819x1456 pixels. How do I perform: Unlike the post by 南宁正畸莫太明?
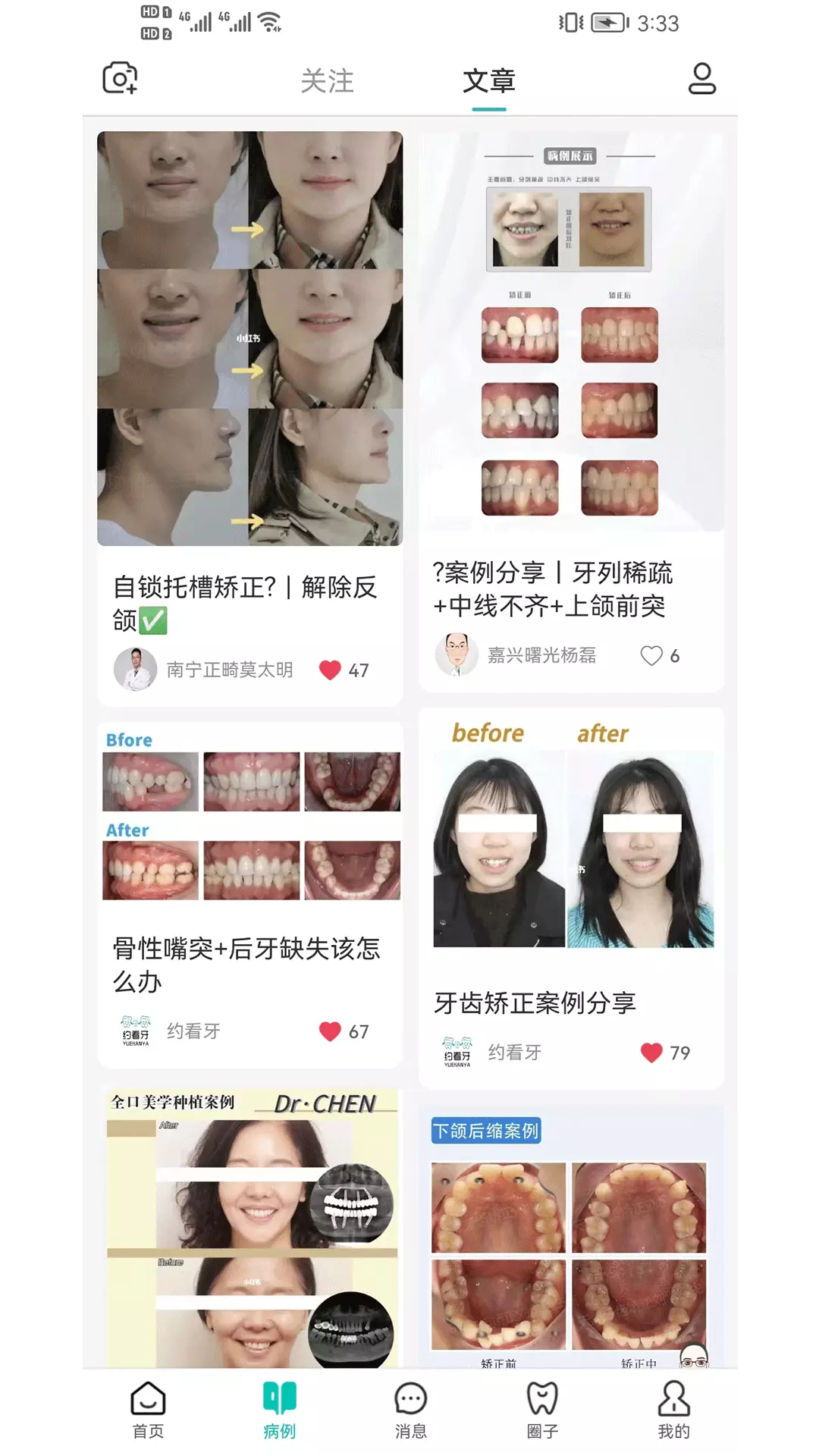tap(330, 670)
